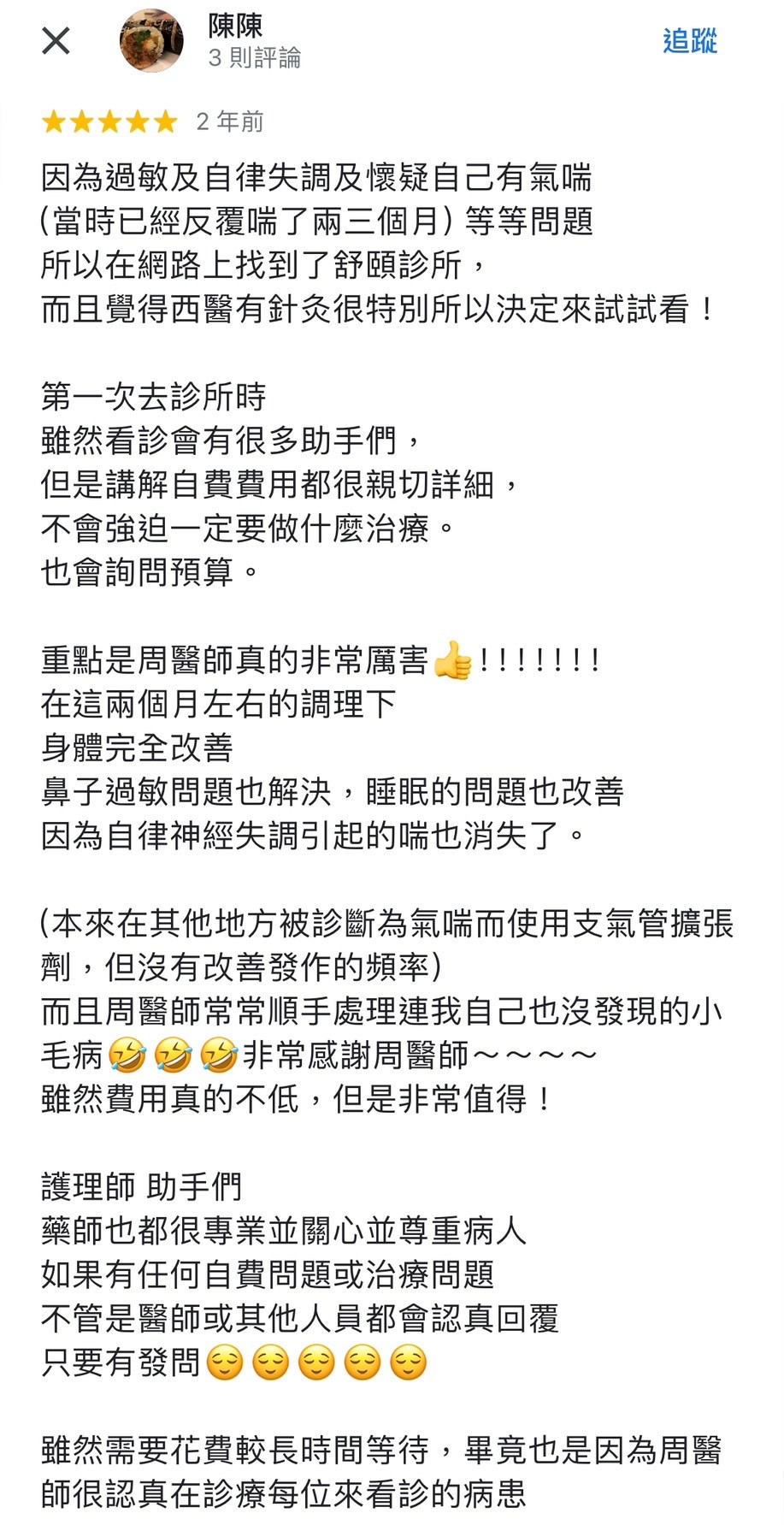The height and width of the screenshot is (1525, 784).
Task: Open reviewer name 陳陳
Action: pos(235,26)
